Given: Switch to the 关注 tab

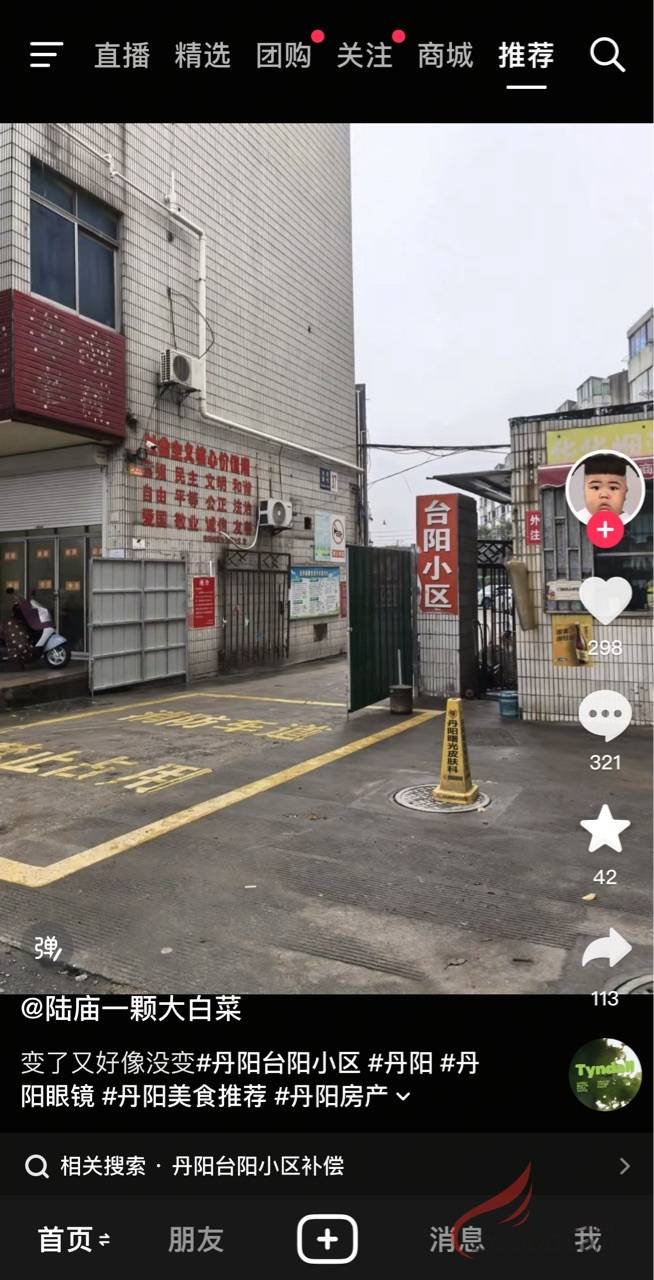Looking at the screenshot, I should click(x=364, y=55).
